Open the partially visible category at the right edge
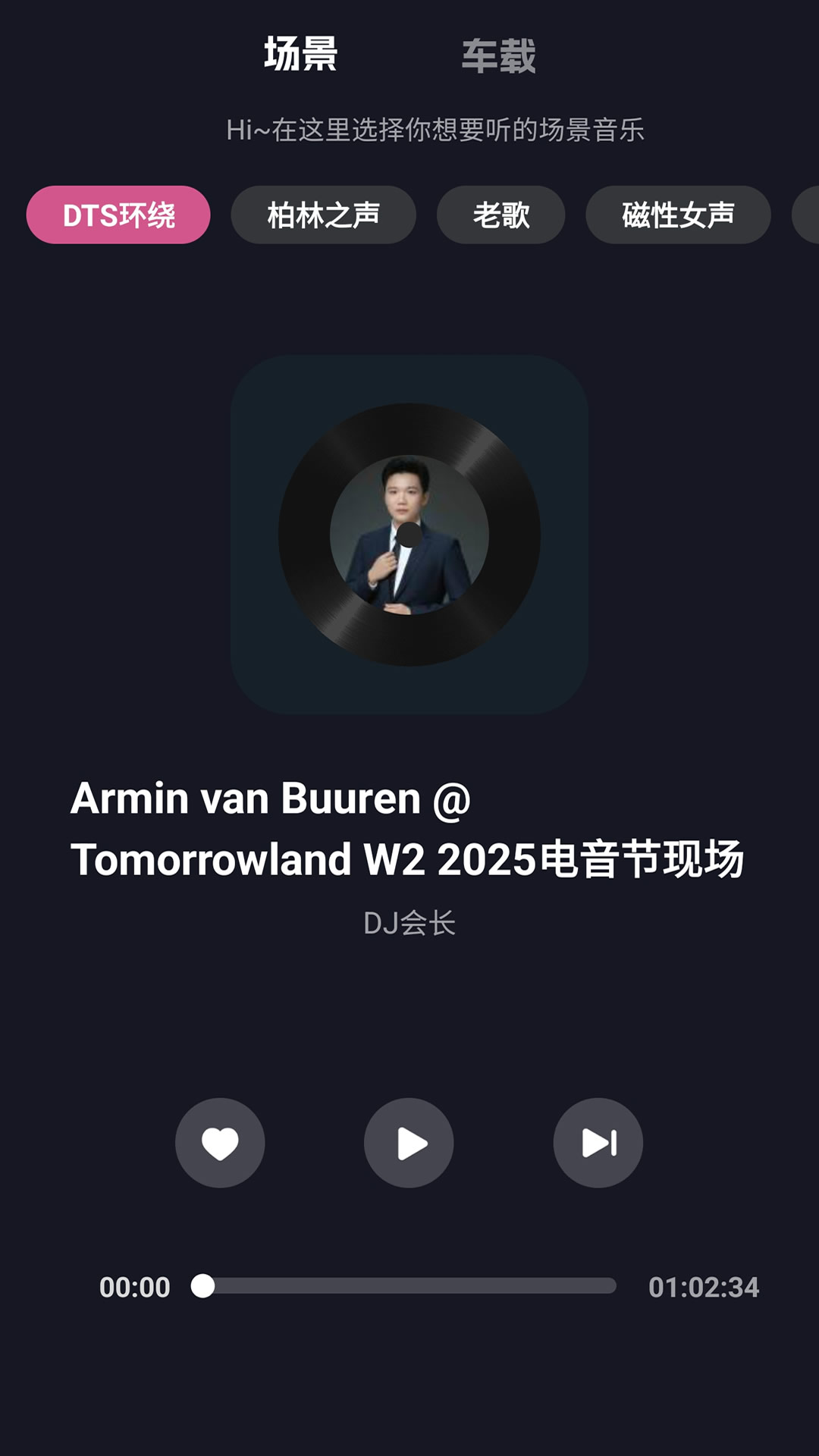 click(808, 215)
